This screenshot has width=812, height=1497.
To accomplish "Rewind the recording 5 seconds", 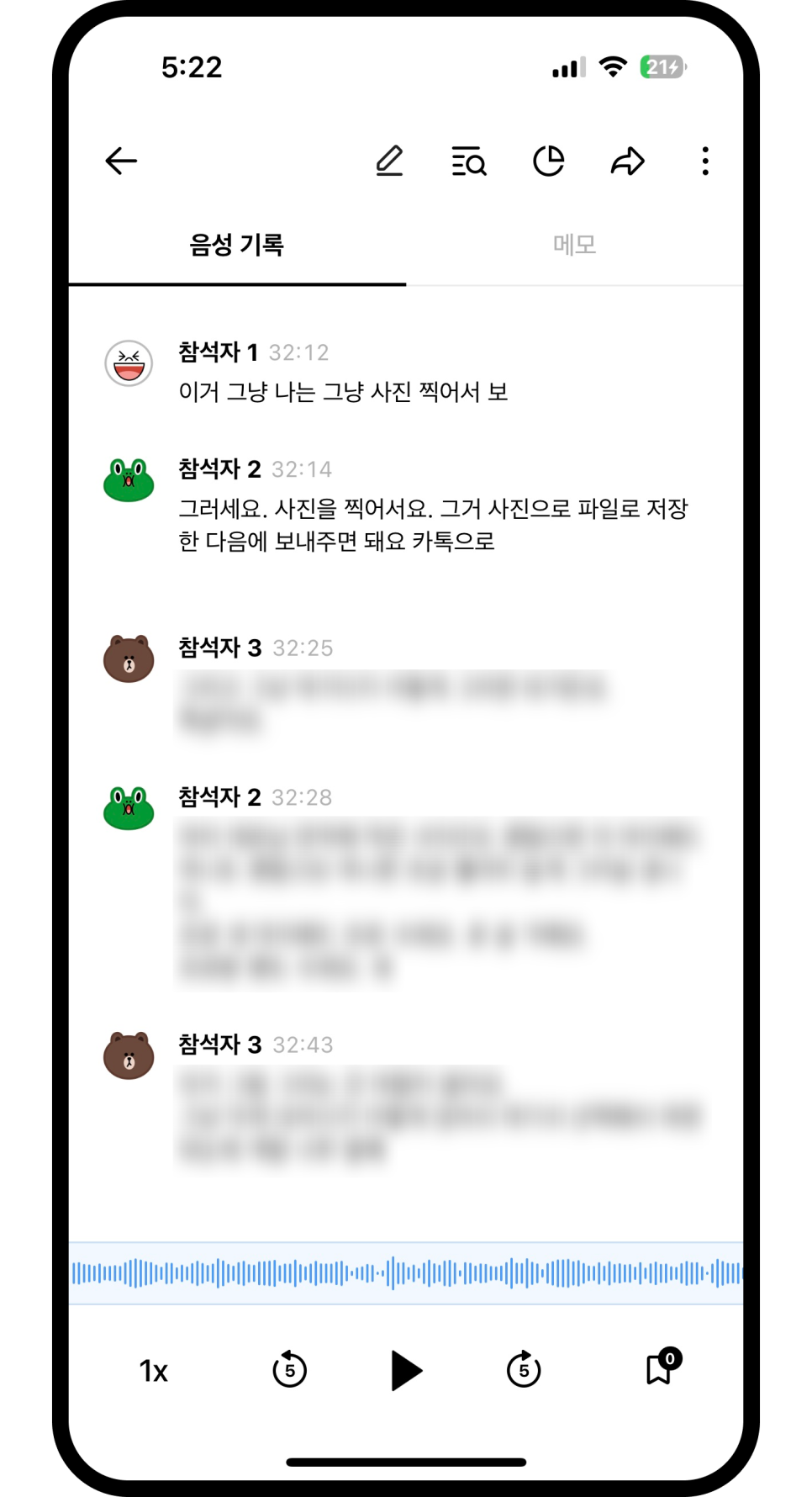I will coord(290,1370).
